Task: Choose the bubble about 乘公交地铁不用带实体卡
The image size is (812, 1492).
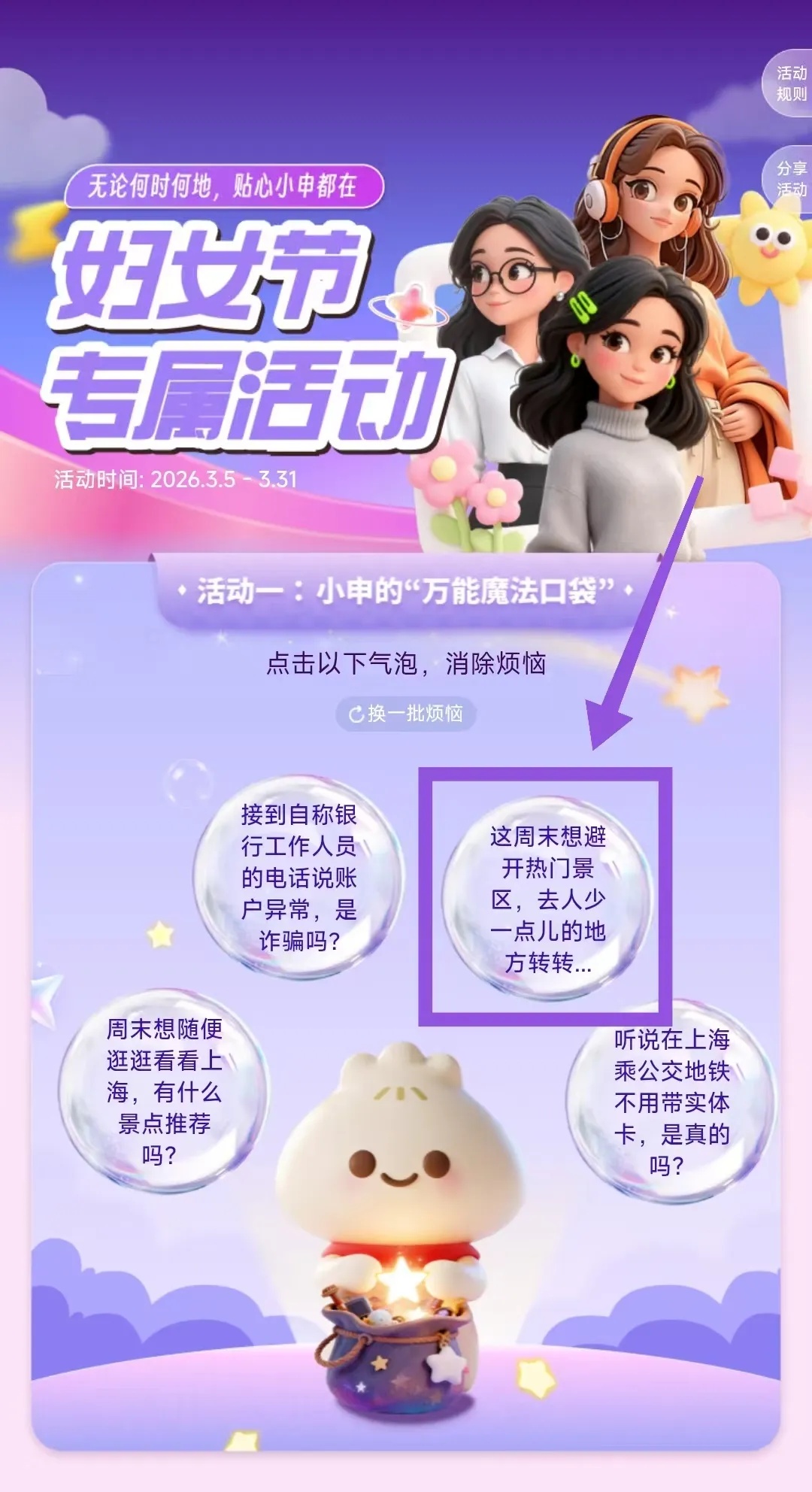Action: [671, 1102]
